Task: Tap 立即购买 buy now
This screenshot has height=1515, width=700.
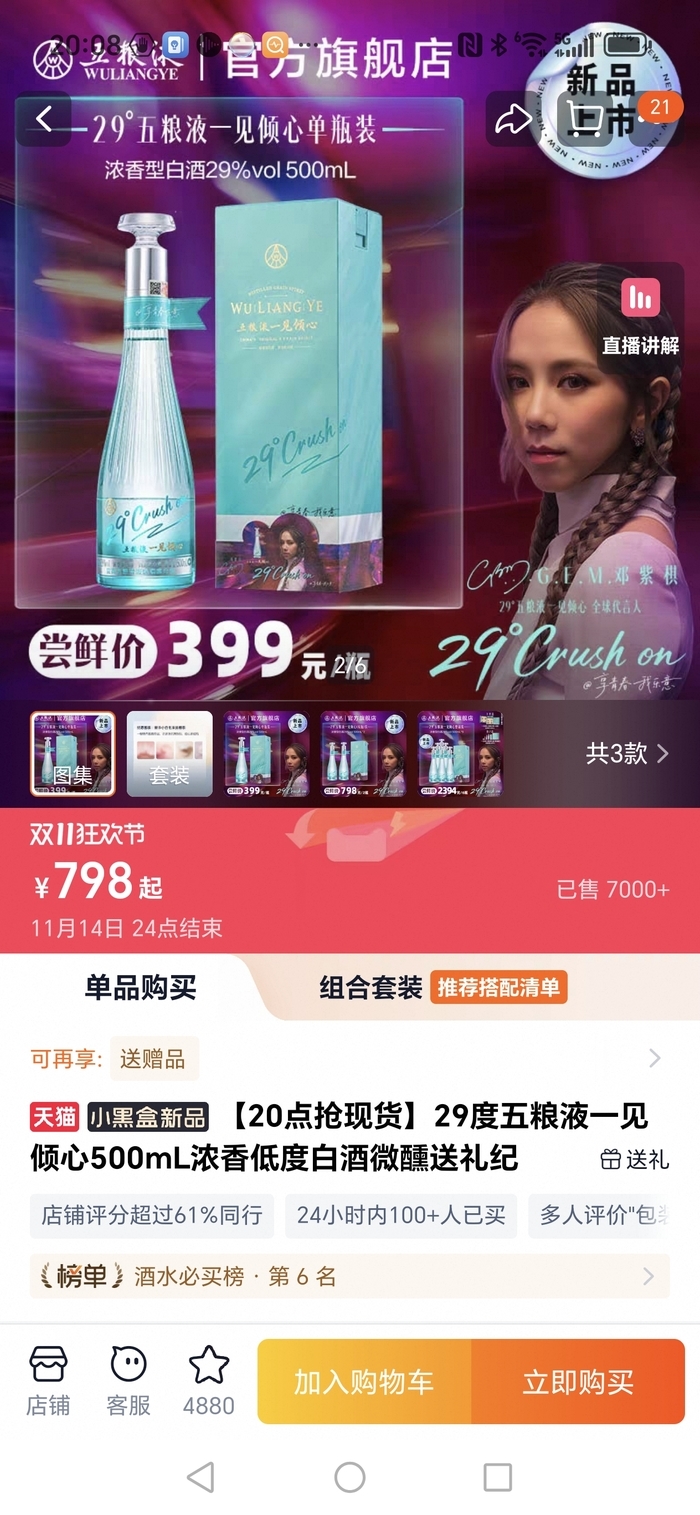Action: pos(578,1382)
